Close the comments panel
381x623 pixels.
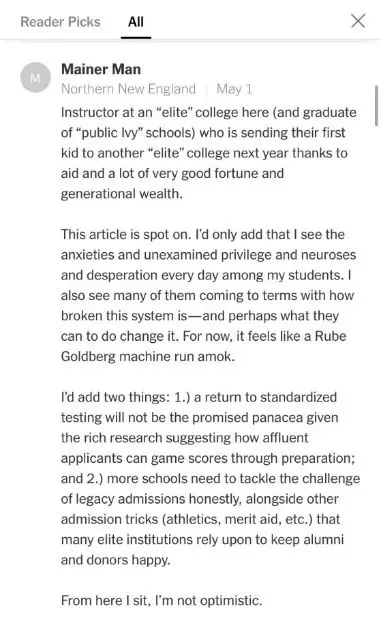point(358,21)
